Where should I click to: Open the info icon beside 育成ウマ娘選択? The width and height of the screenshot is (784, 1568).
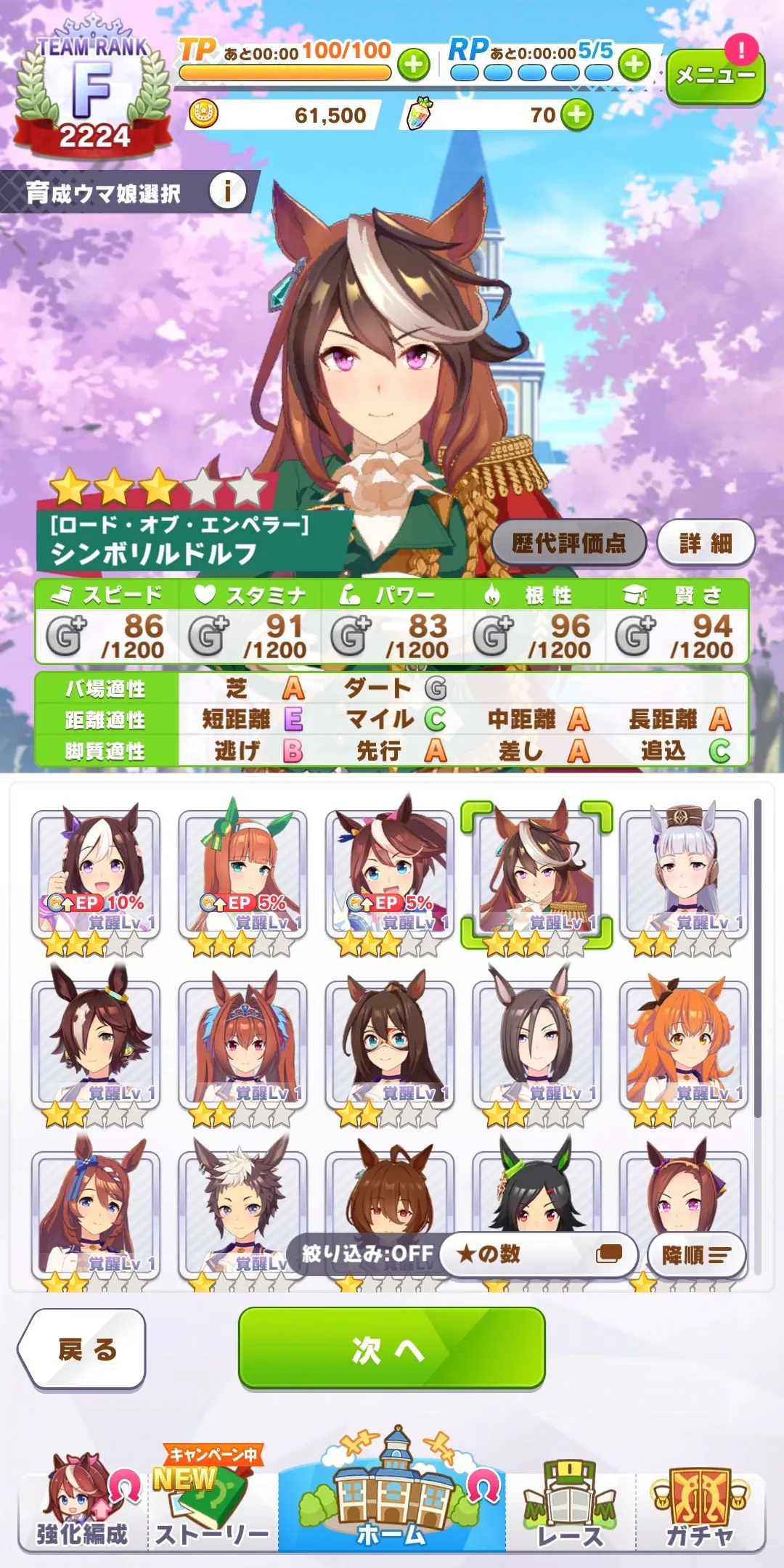227,192
